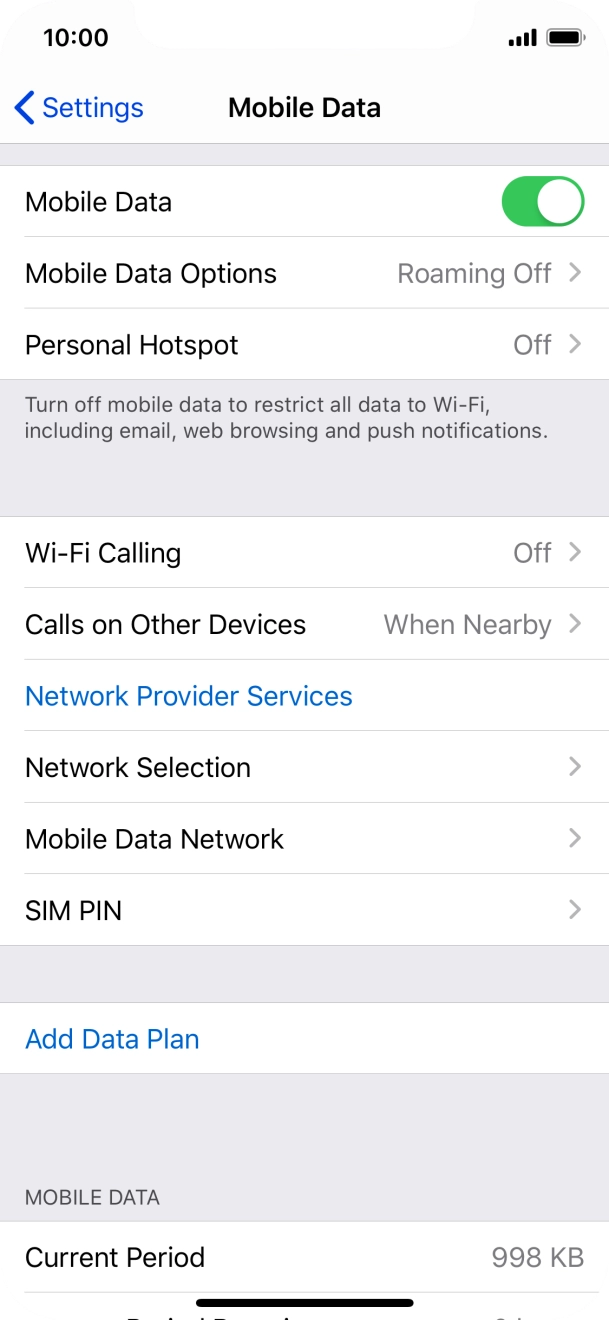This screenshot has width=609, height=1320.
Task: Open Mobile Data Network settings
Action: 304,839
